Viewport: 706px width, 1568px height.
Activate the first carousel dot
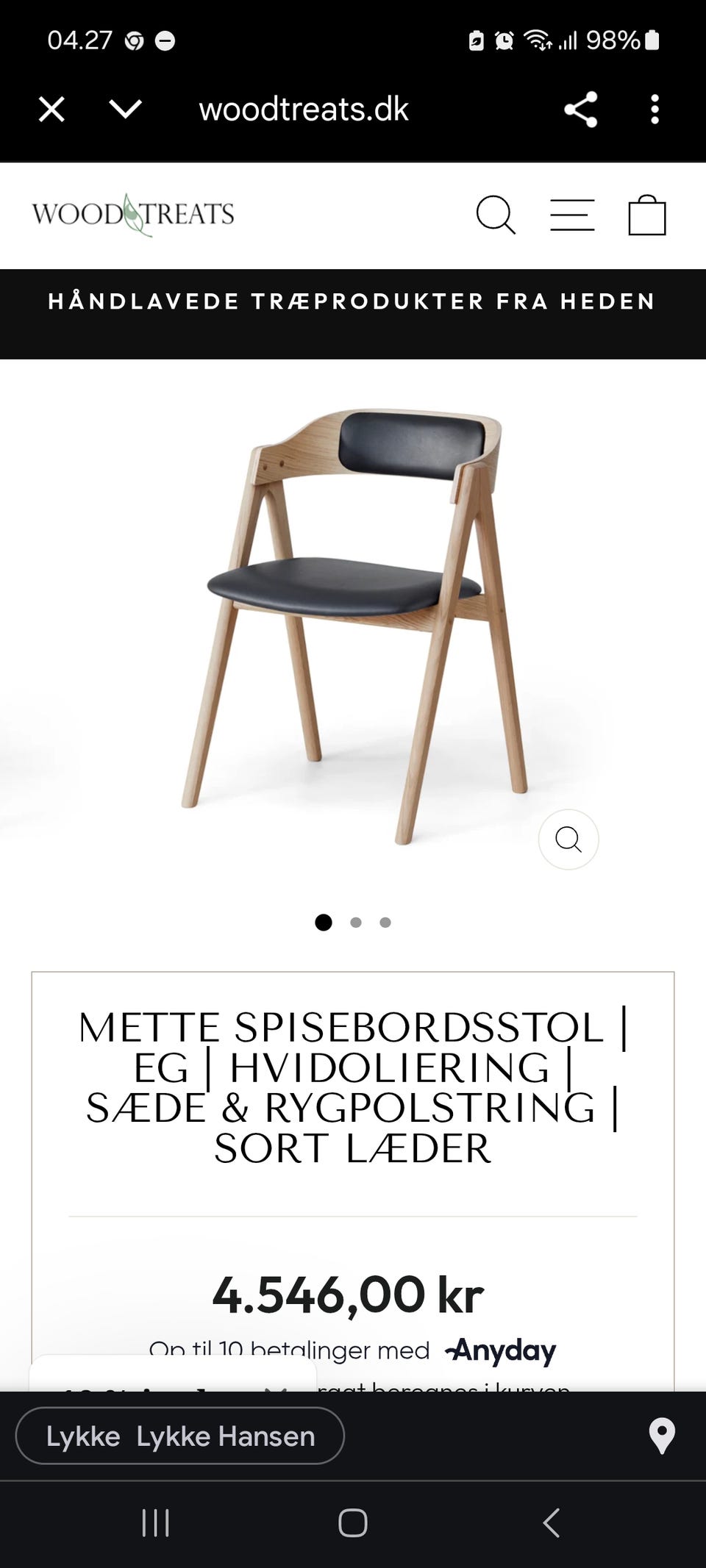[324, 923]
